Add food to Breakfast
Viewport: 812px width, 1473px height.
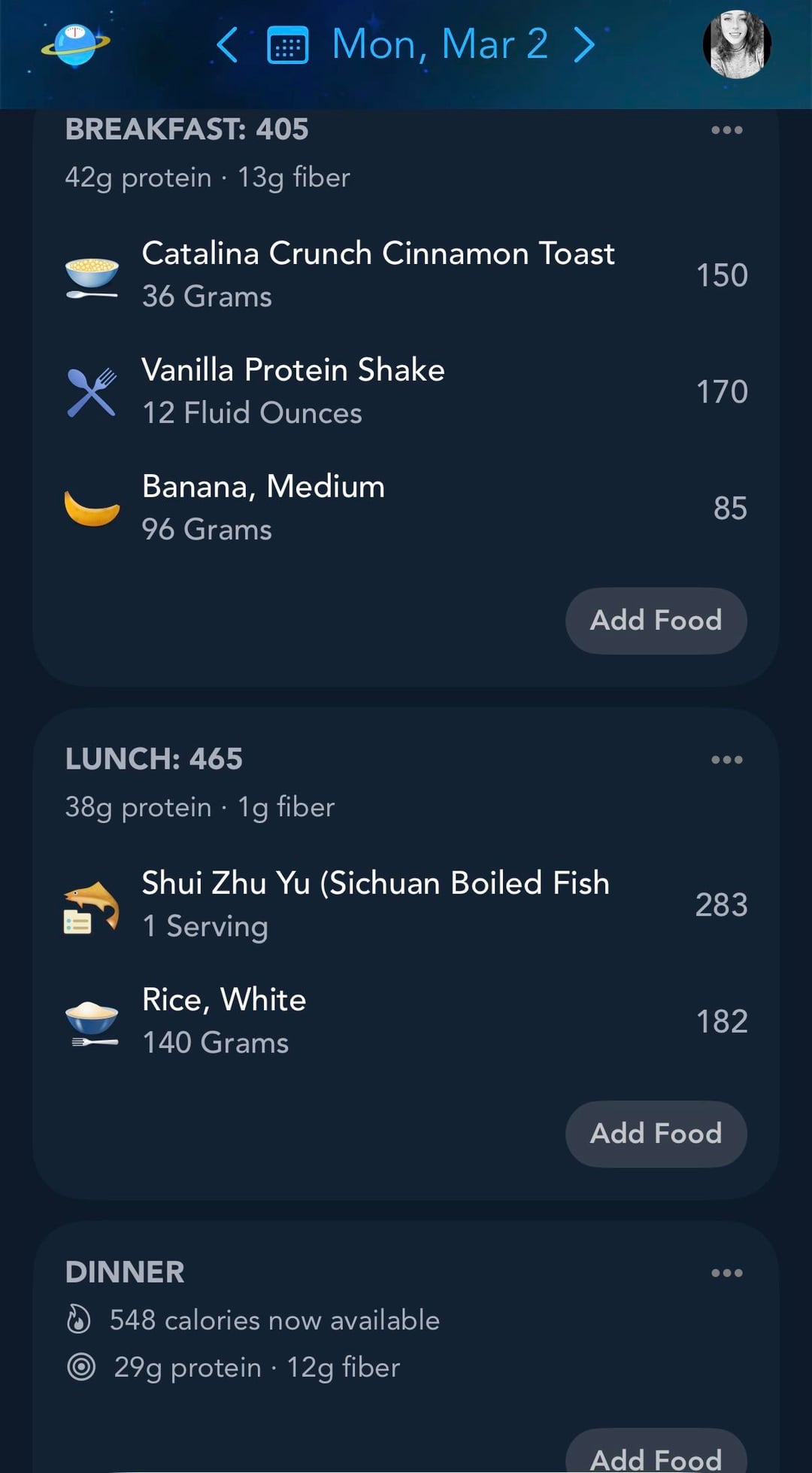point(656,621)
